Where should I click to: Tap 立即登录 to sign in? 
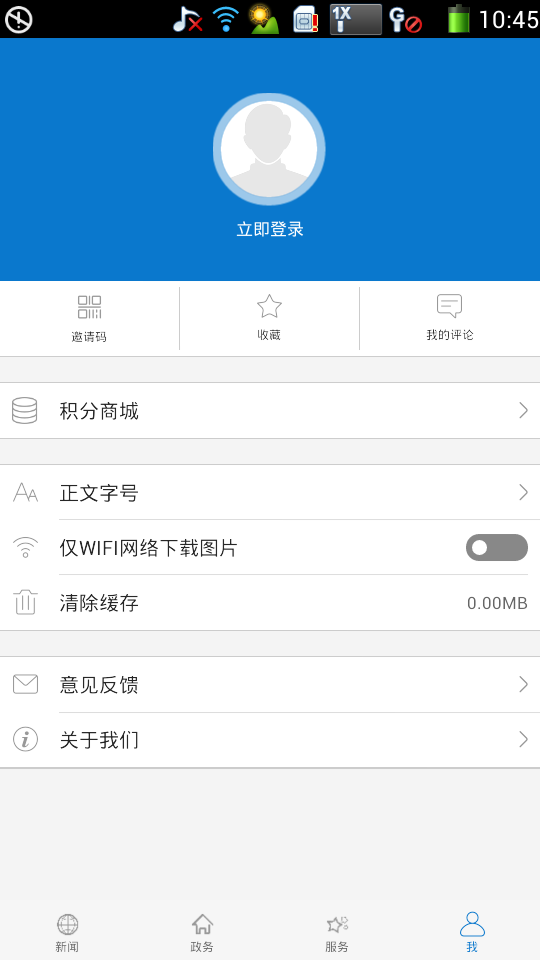pos(270,230)
